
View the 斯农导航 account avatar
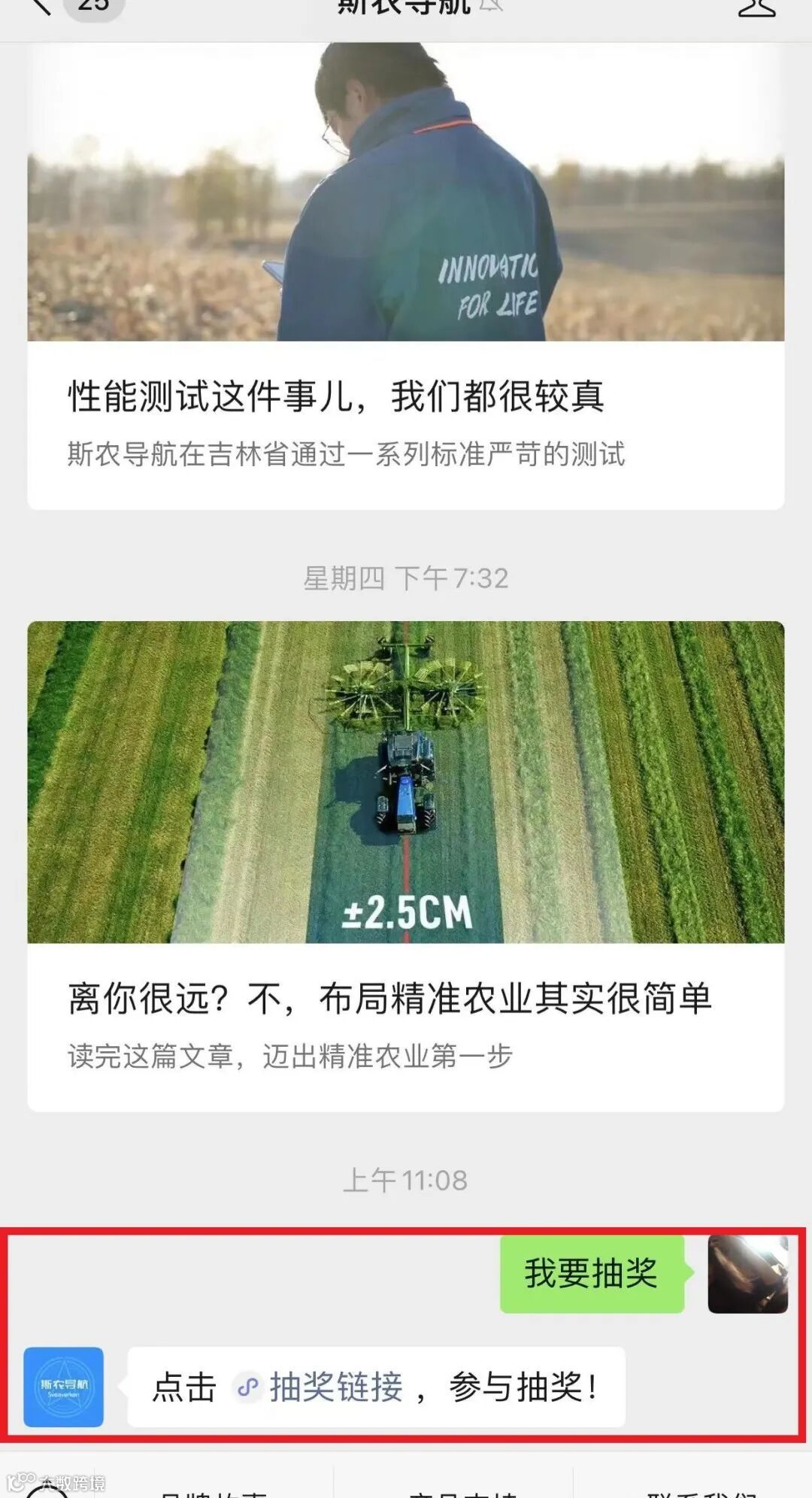(x=64, y=1387)
